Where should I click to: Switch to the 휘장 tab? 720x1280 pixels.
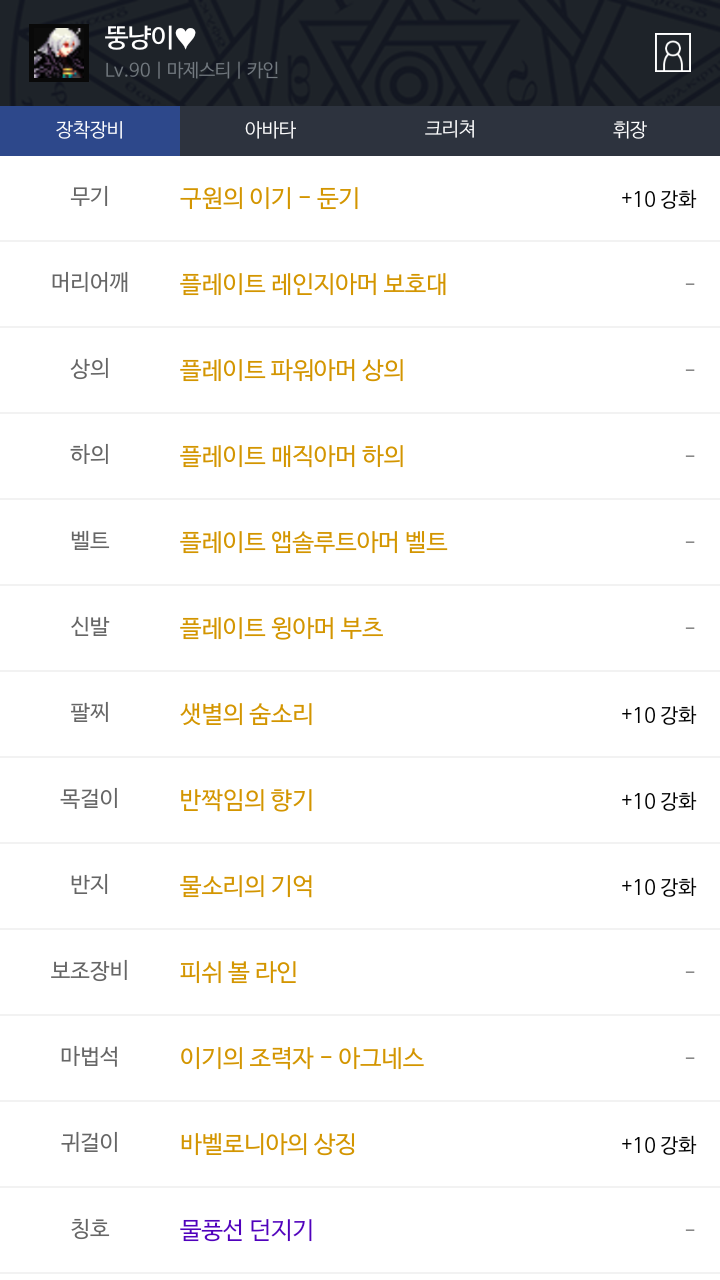630,130
